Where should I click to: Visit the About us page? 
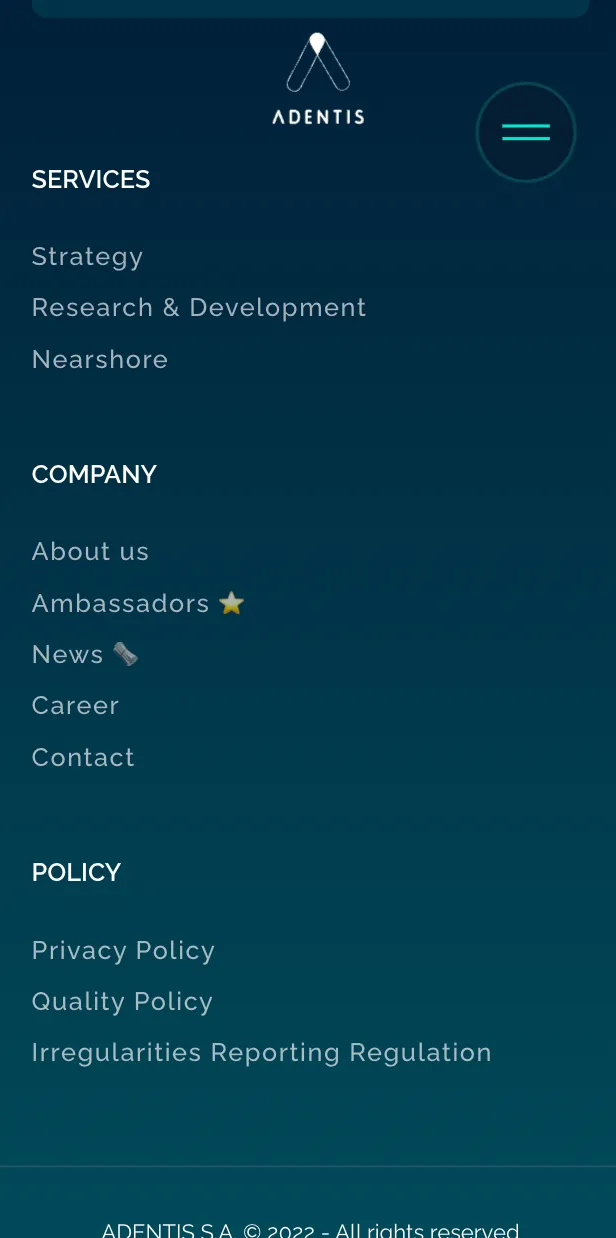pyautogui.click(x=90, y=552)
